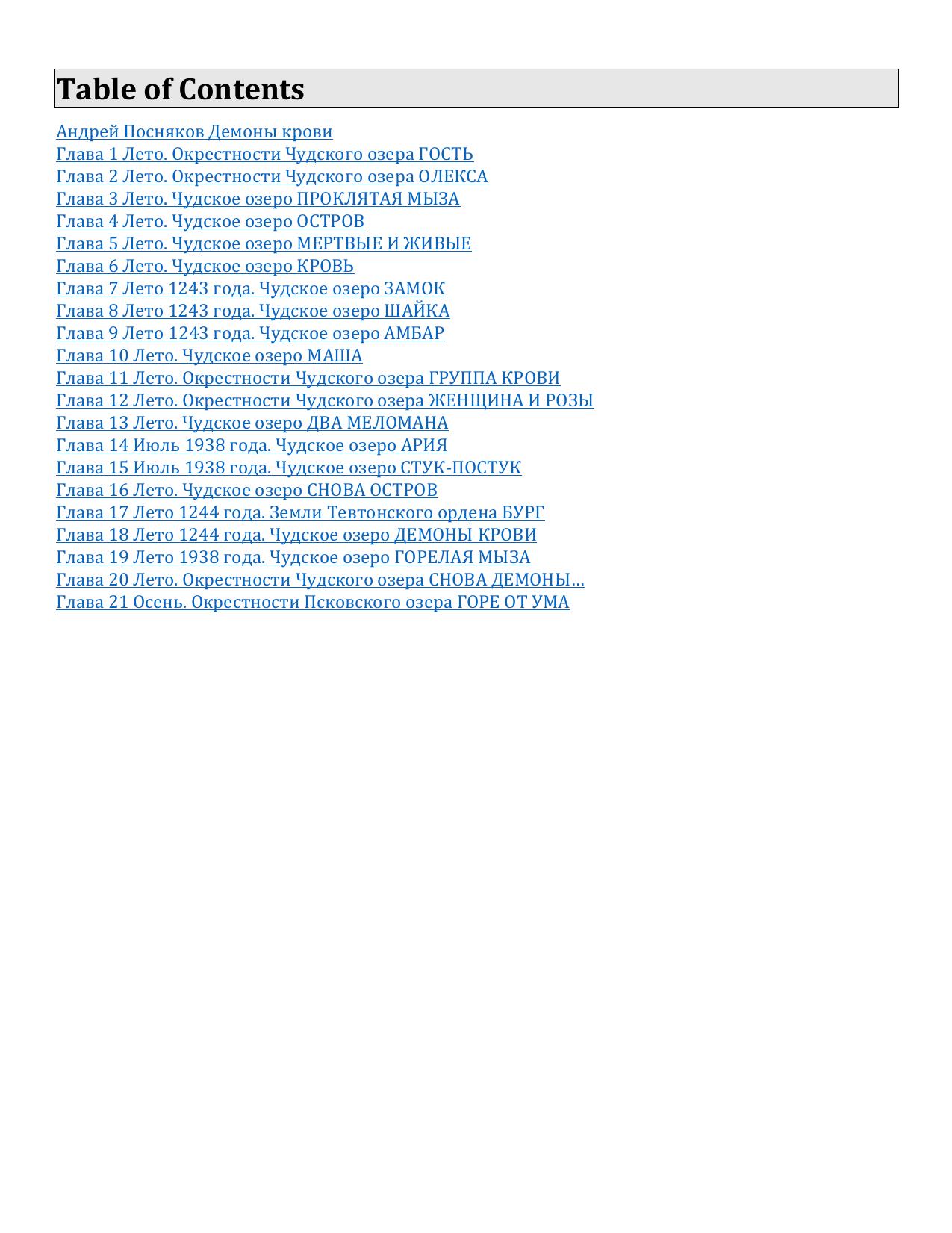Open Глава 21 ГОРЕ ОТ УМА
952x1233 pixels.
pos(313,603)
